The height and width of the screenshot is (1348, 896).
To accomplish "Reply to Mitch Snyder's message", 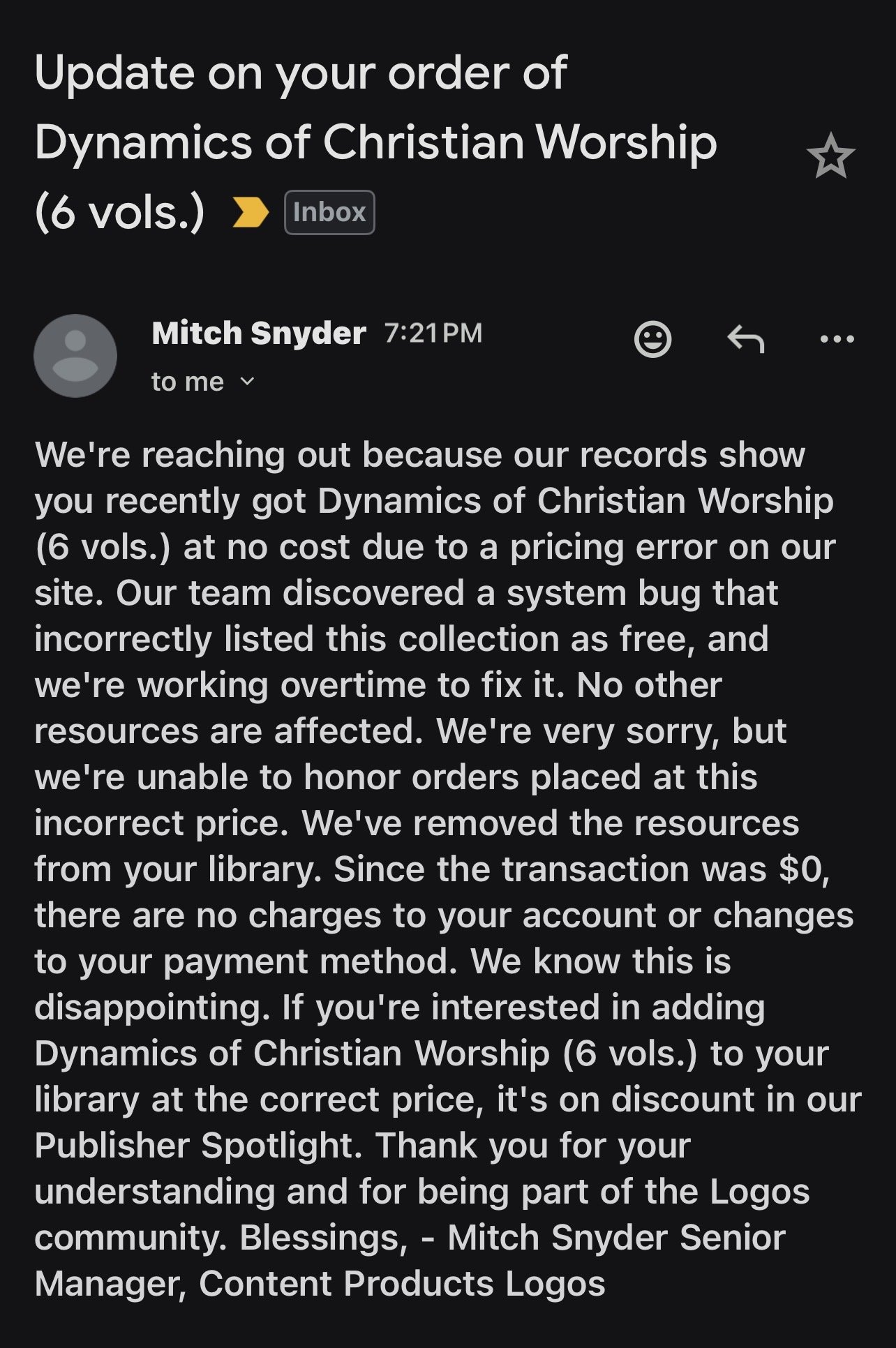I will (x=745, y=340).
